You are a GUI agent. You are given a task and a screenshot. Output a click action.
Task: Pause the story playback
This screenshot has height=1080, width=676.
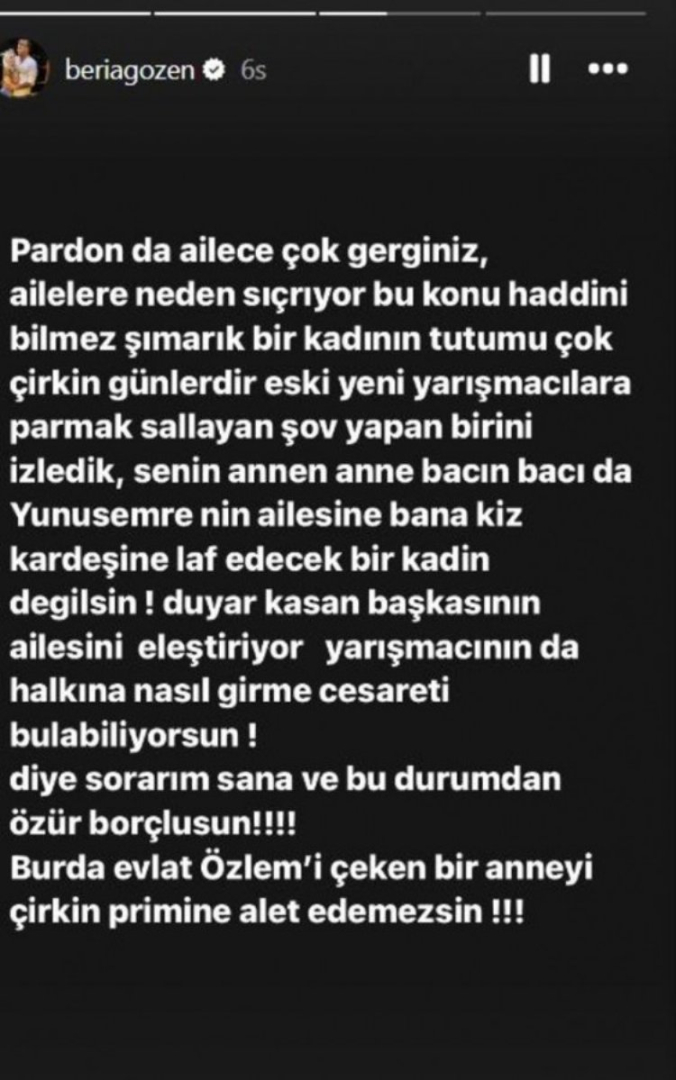pyautogui.click(x=540, y=70)
